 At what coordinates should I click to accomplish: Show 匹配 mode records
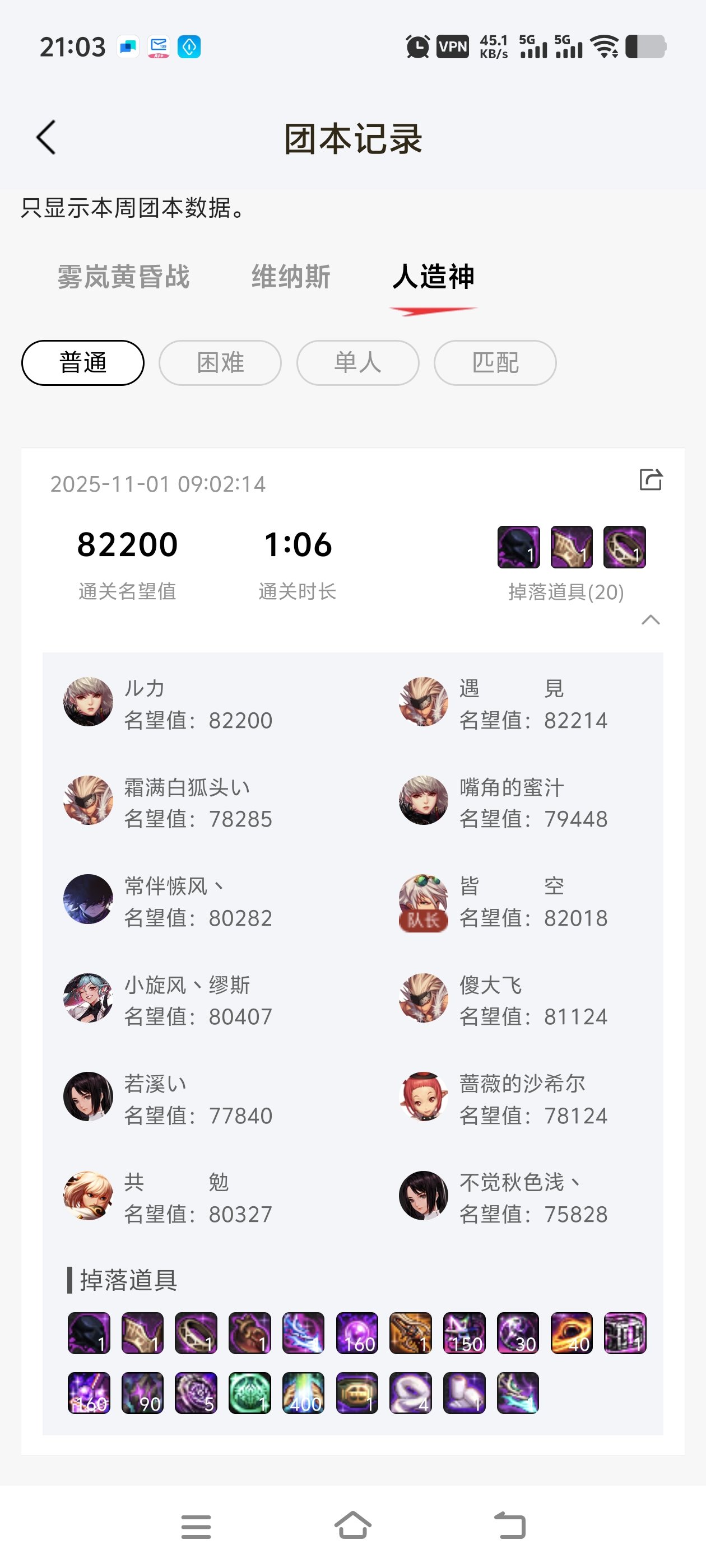pyautogui.click(x=495, y=363)
